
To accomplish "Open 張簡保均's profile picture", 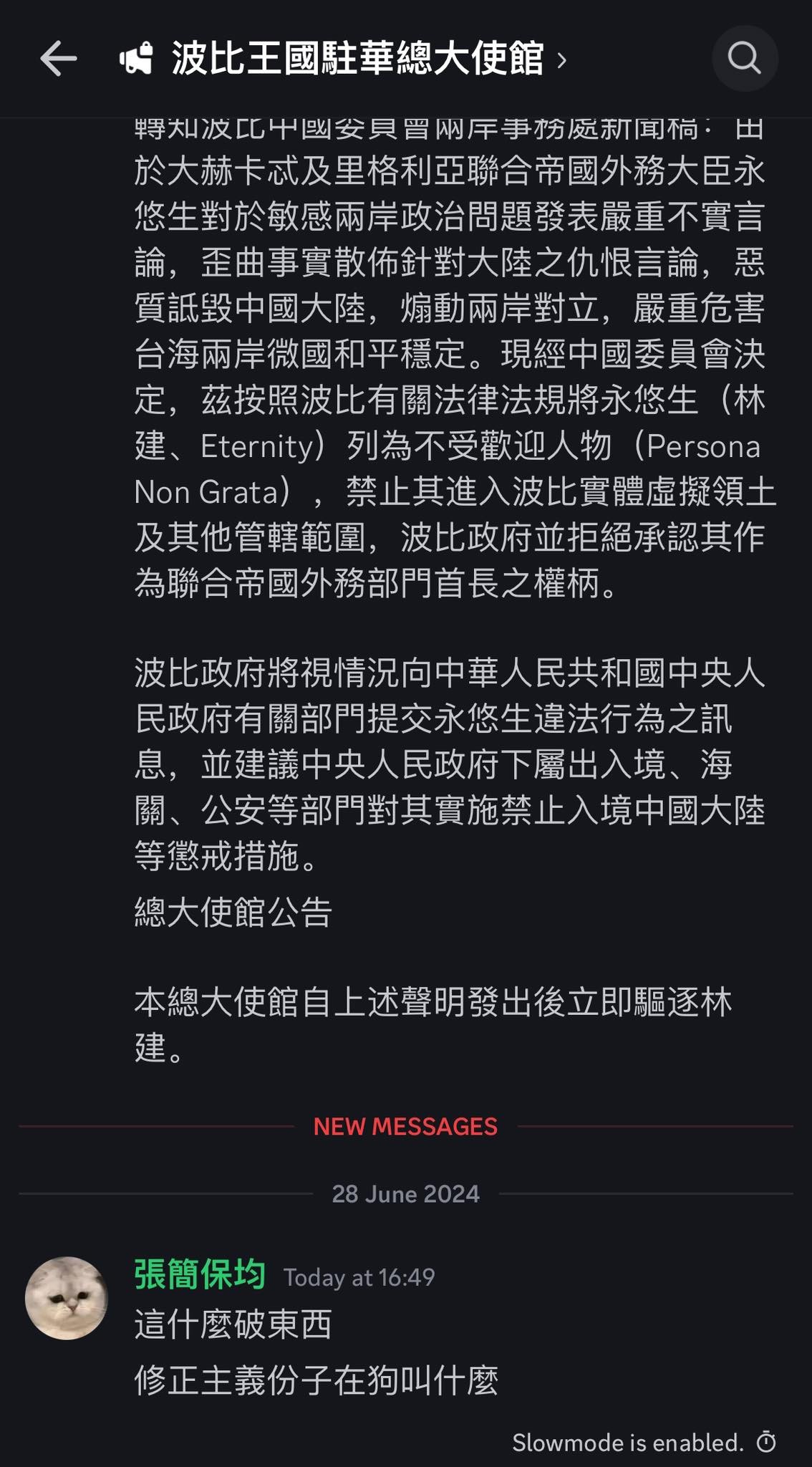I will pos(67,1297).
